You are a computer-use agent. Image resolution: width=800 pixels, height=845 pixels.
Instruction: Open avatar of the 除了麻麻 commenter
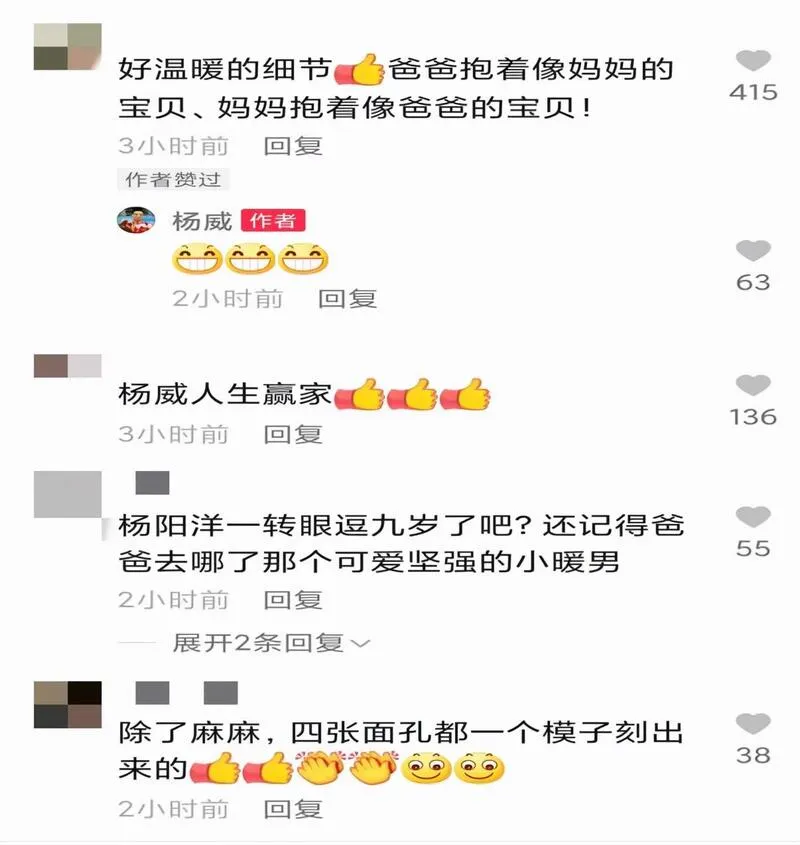68,705
